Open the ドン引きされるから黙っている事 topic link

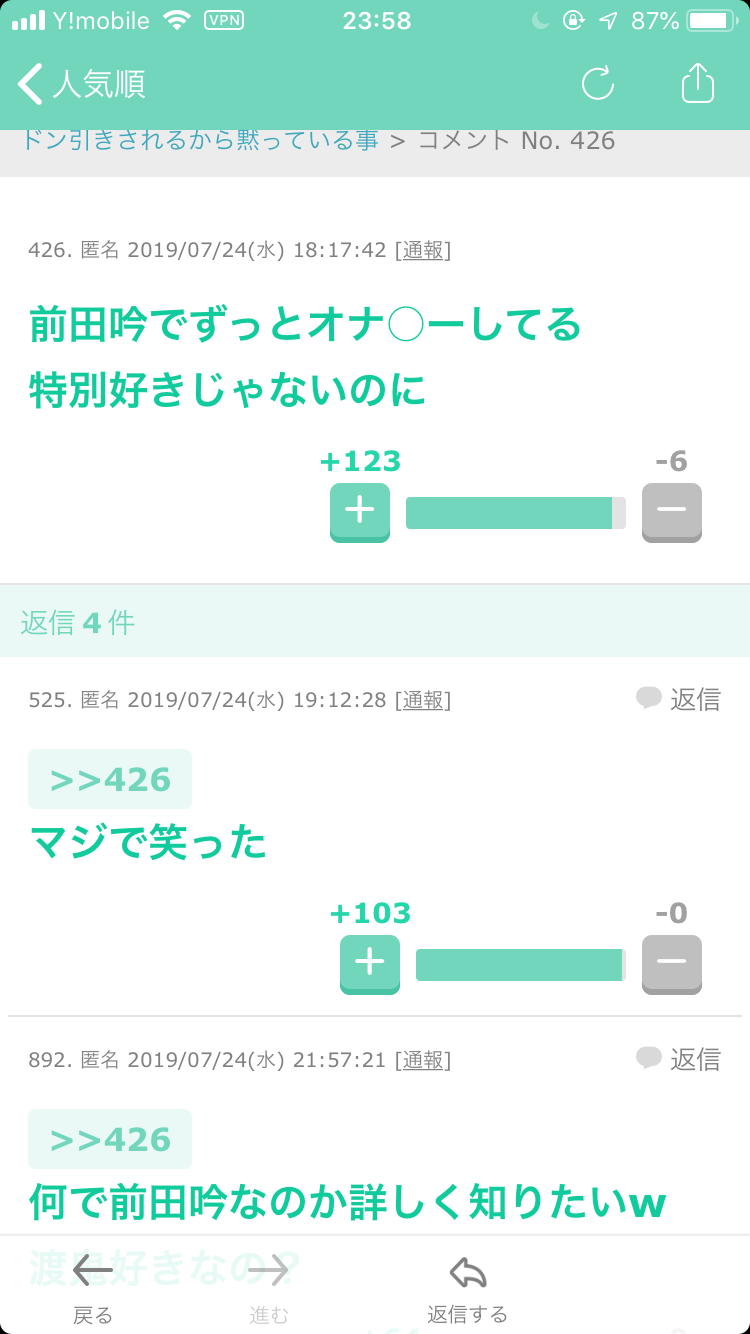click(200, 140)
